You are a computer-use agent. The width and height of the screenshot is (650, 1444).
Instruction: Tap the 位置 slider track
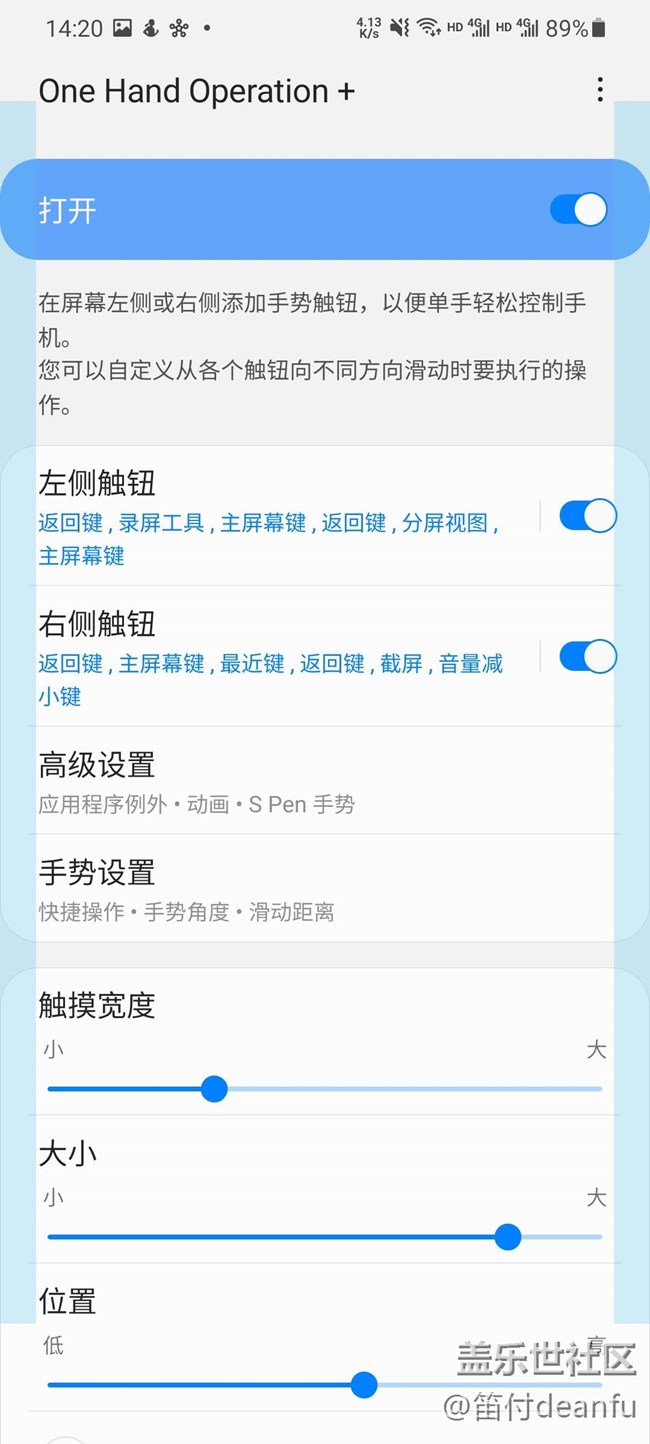click(325, 1385)
